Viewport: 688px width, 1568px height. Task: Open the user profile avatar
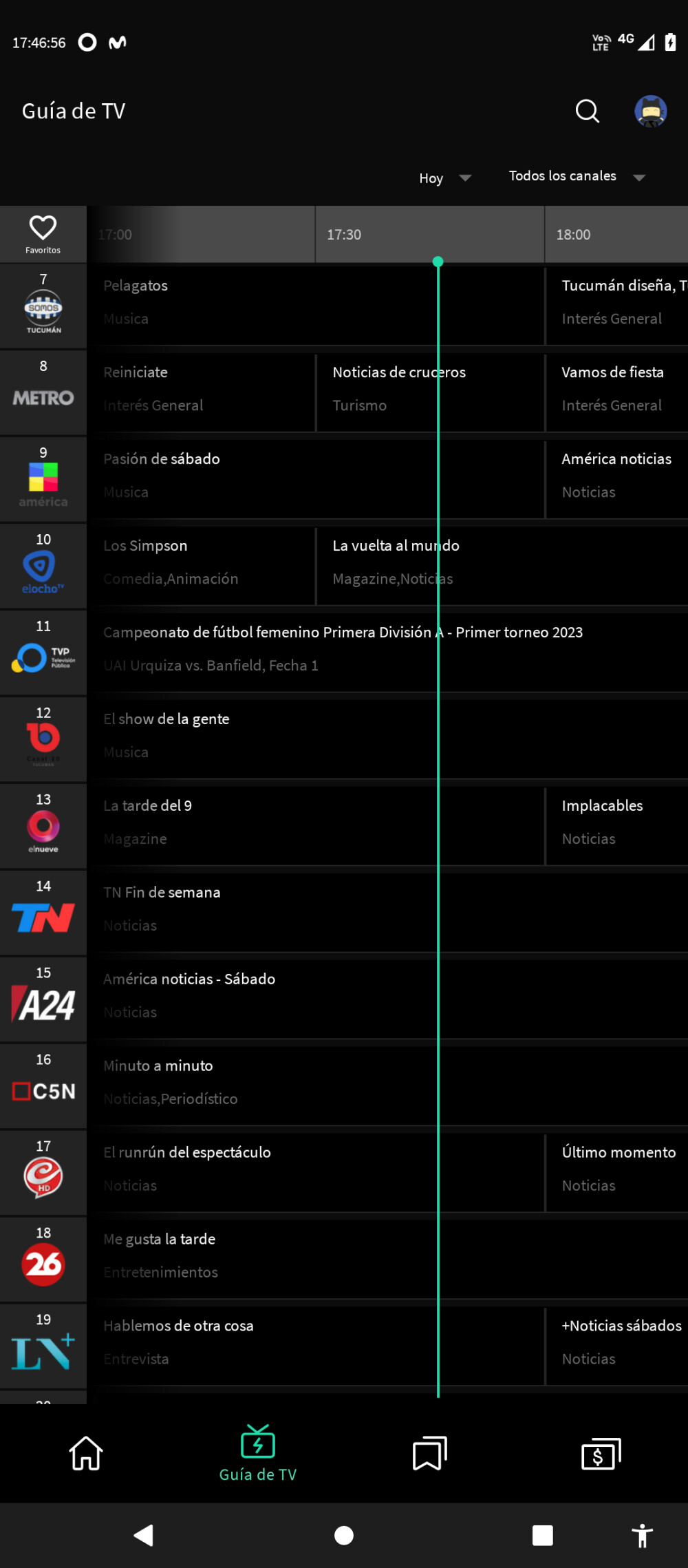650,111
